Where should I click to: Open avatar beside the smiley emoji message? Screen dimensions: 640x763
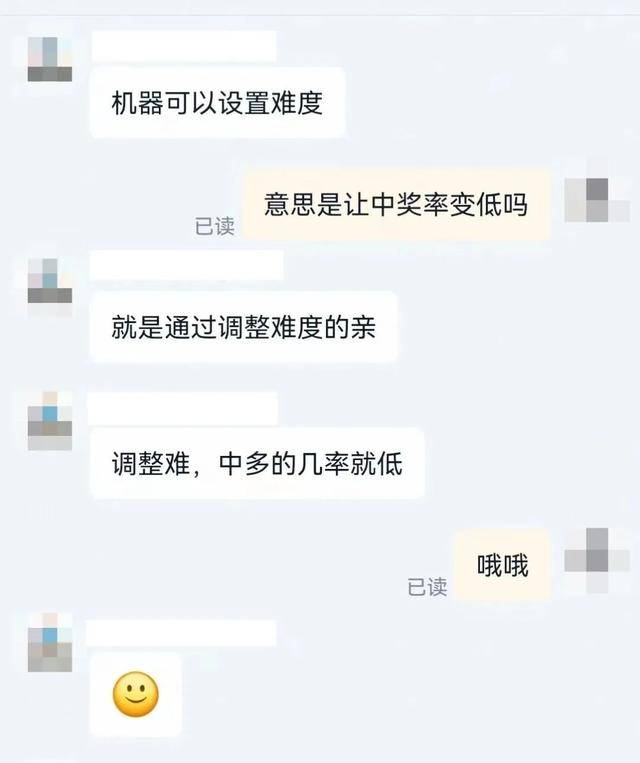49,642
